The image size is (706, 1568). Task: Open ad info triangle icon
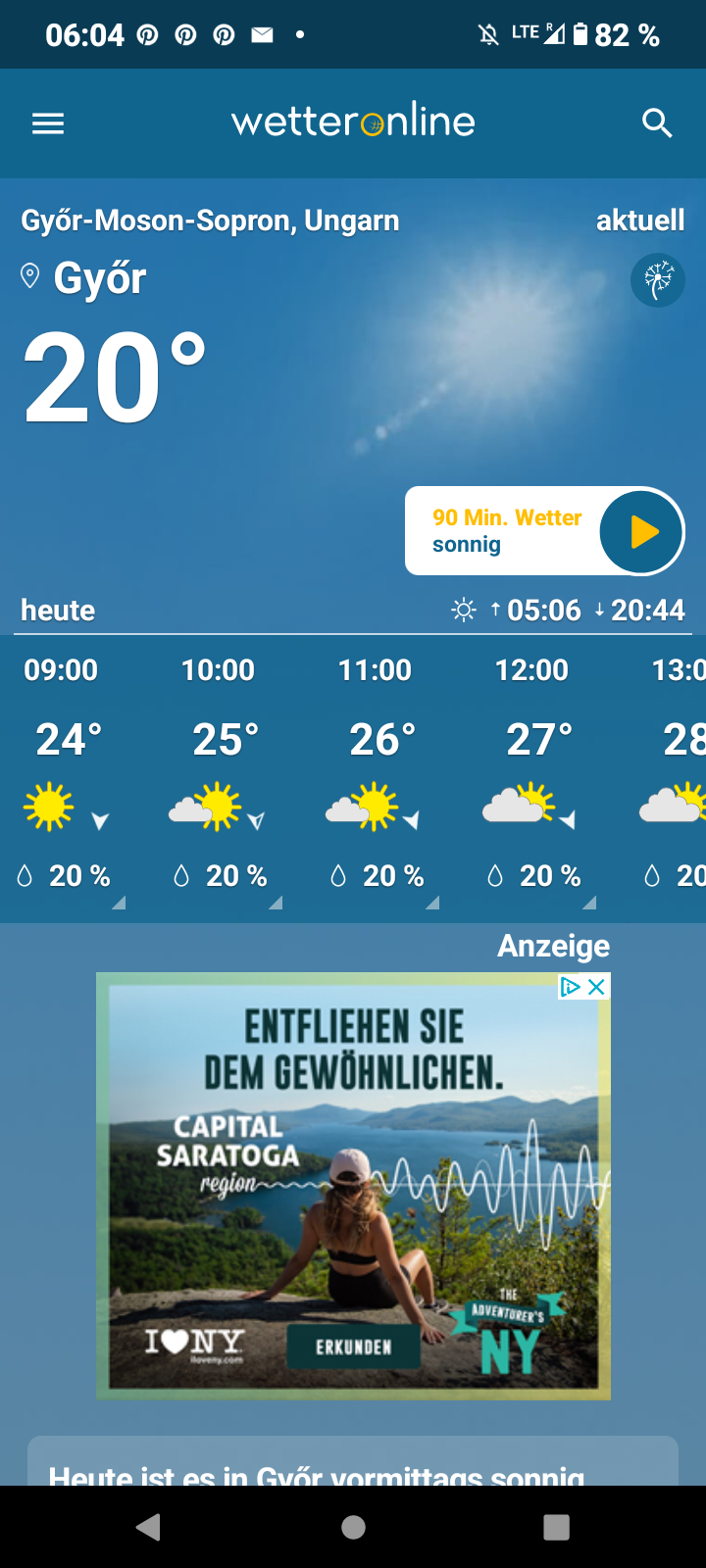[571, 987]
